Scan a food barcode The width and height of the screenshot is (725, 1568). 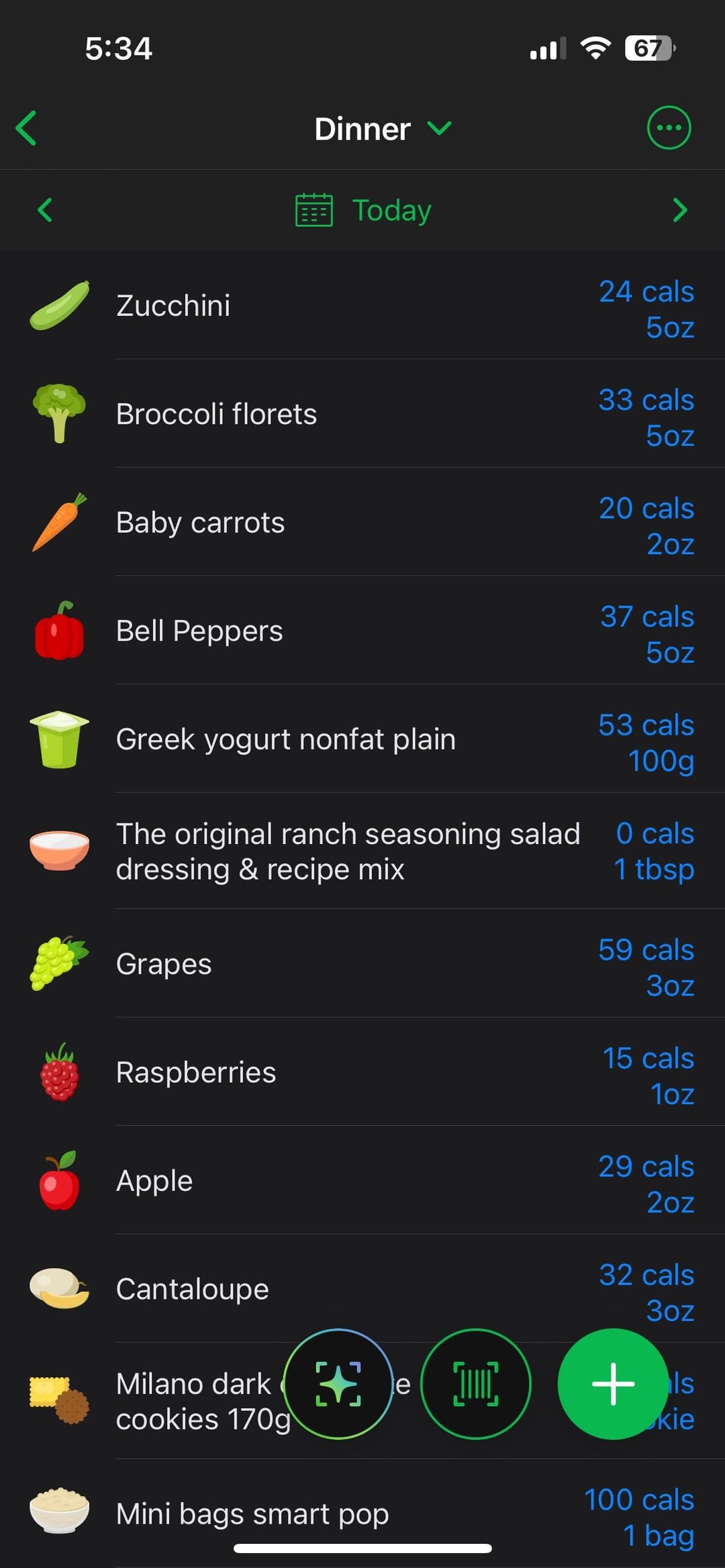pyautogui.click(x=475, y=1383)
